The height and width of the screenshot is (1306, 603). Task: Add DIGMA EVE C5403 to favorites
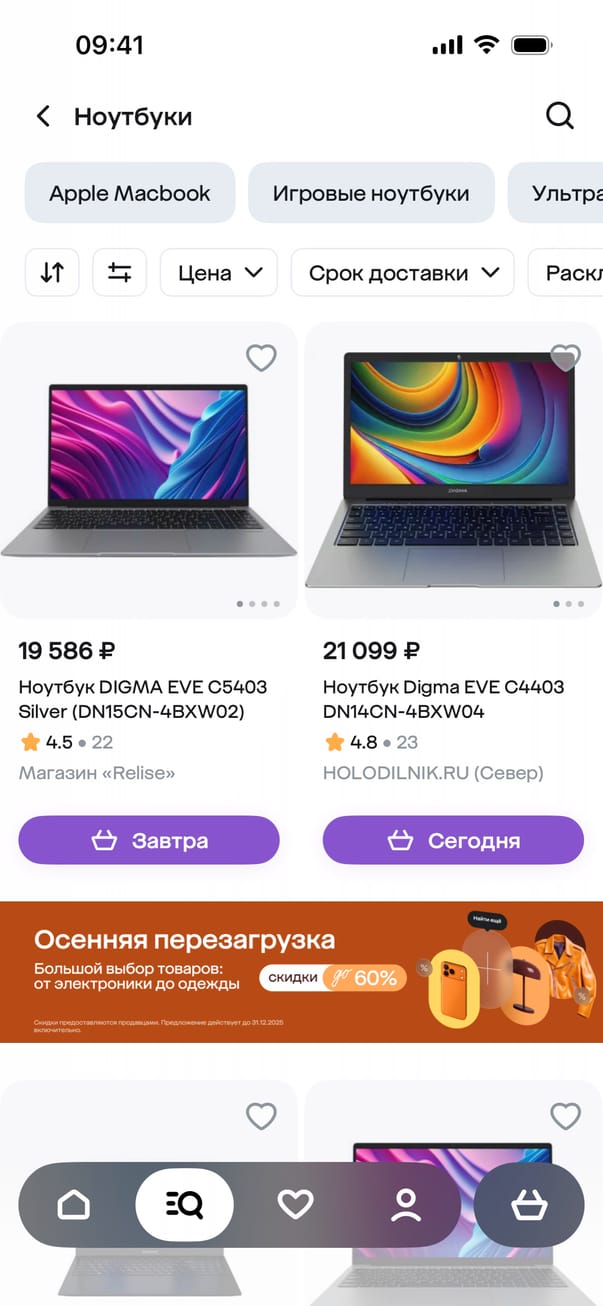261,358
